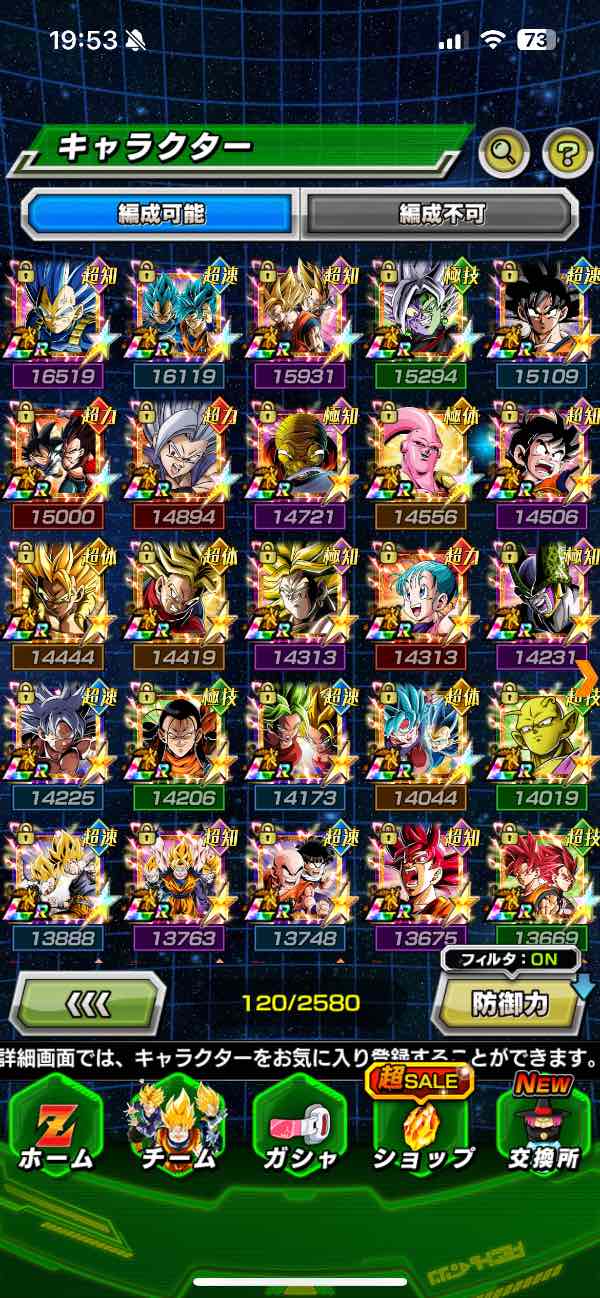Open the 防御力 sort and filter button
The image size is (600, 1298).
click(510, 1002)
